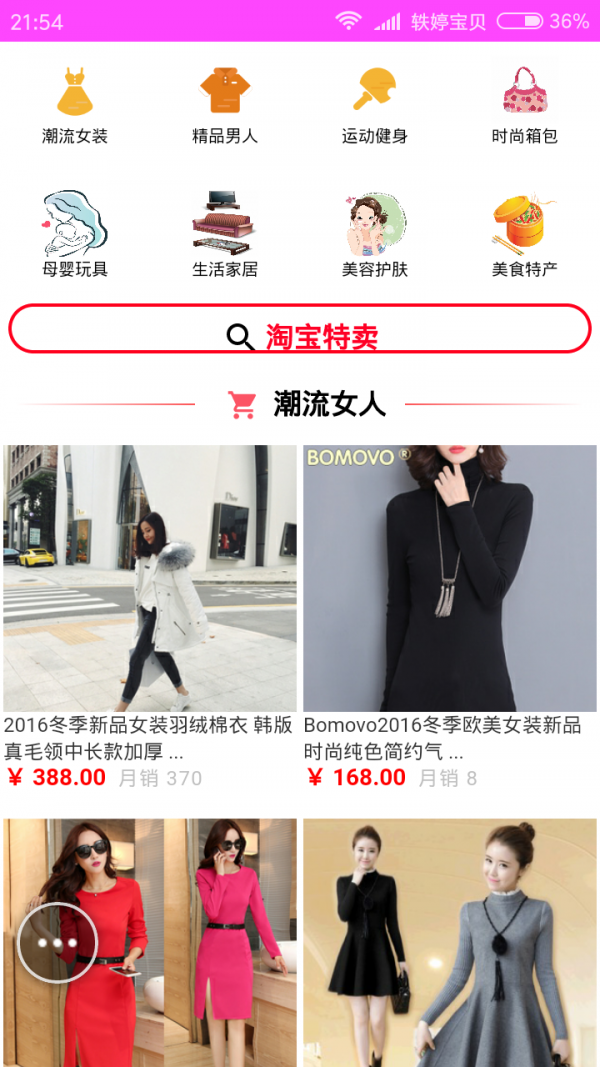Open the 美食特产 category
This screenshot has width=600, height=1067.
(x=525, y=235)
